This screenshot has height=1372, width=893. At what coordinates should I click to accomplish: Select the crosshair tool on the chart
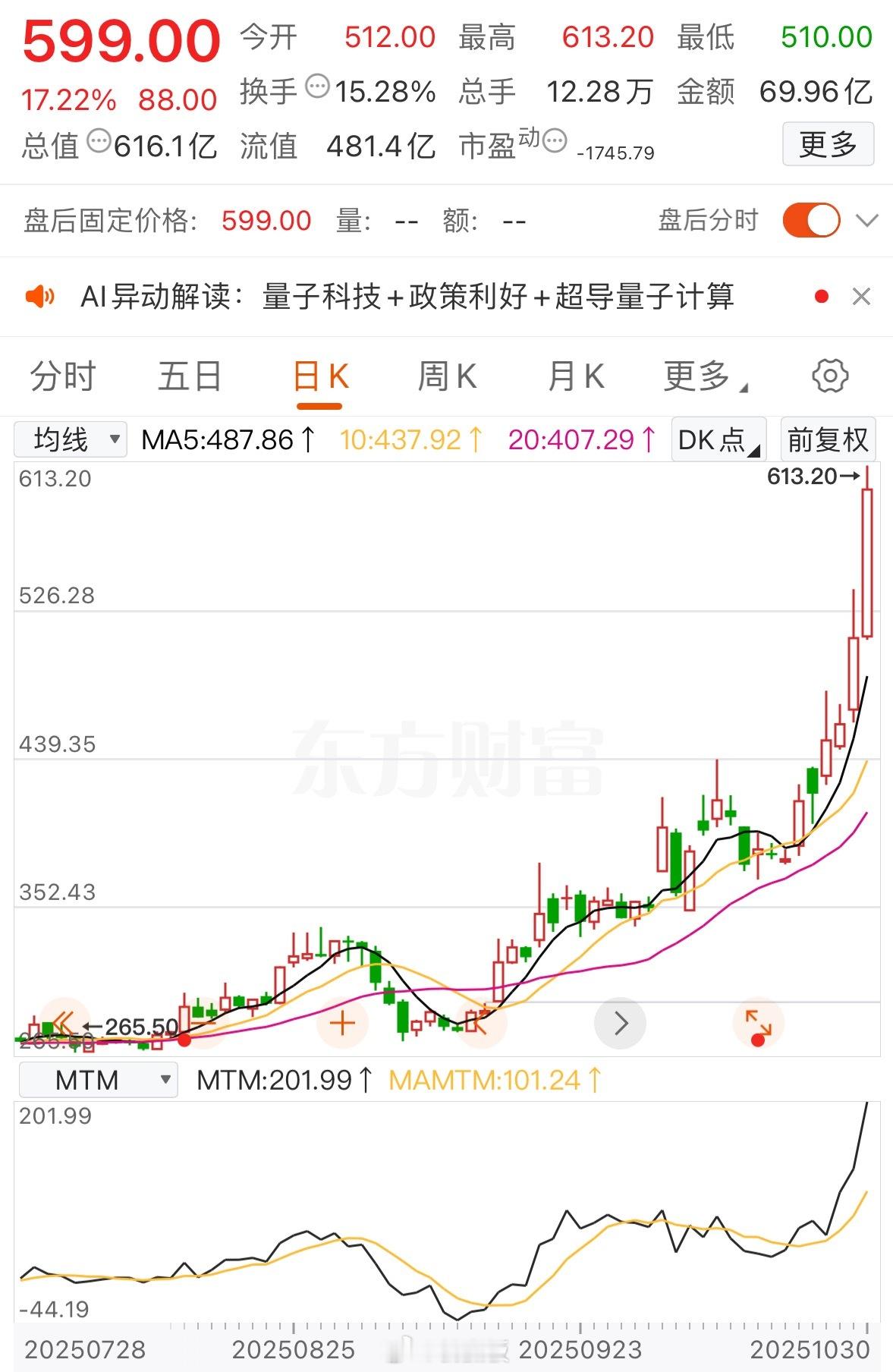coord(342,1022)
